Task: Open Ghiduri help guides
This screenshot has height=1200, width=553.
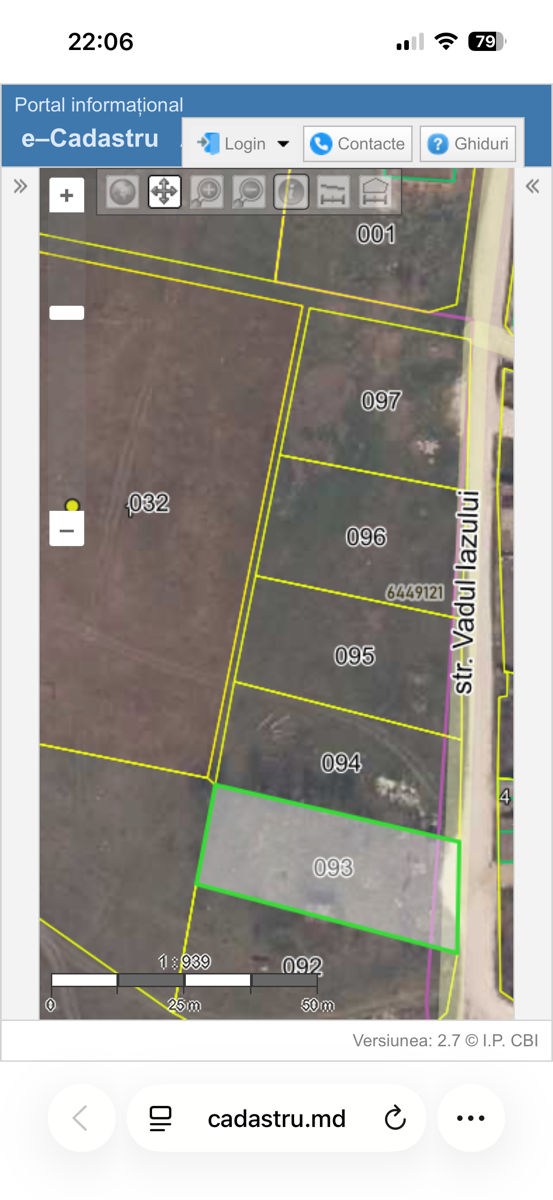Action: point(468,144)
